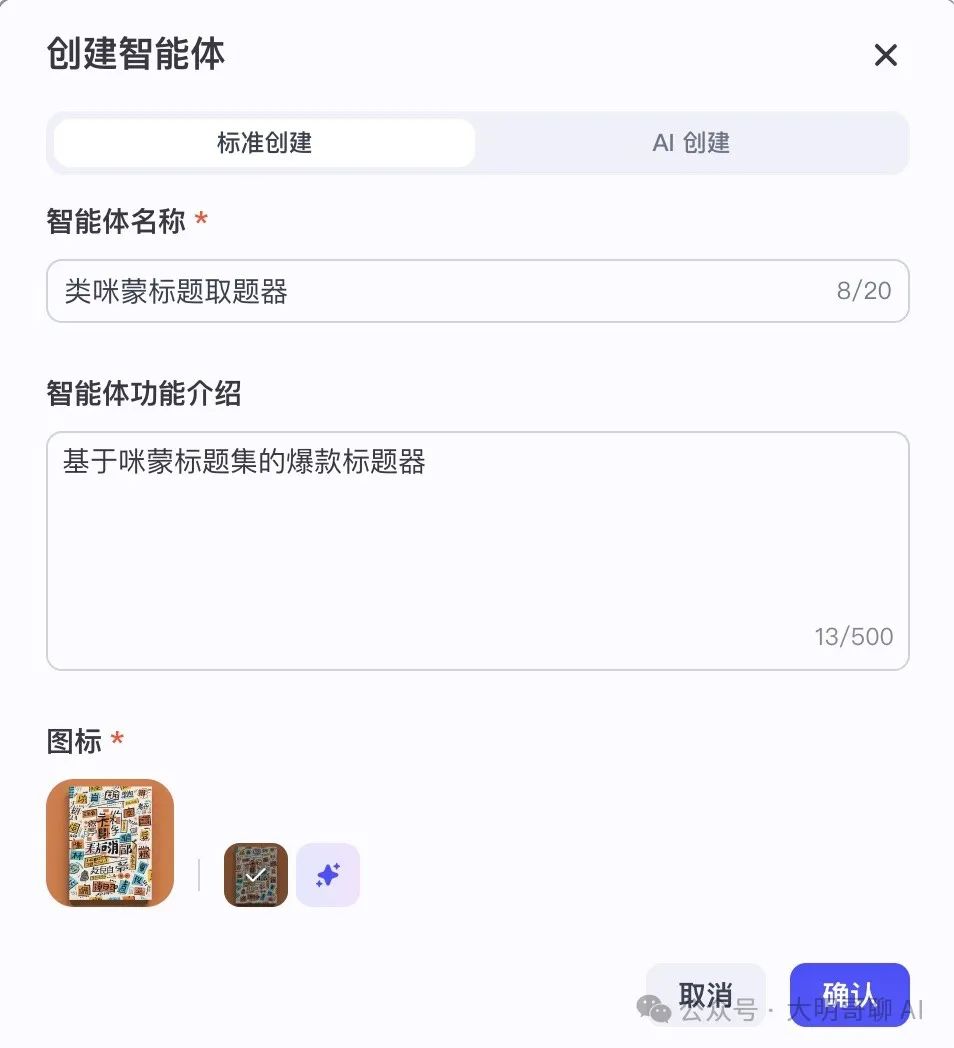Switch to the AI 创建 tab
Image resolution: width=954 pixels, height=1048 pixels.
(691, 143)
